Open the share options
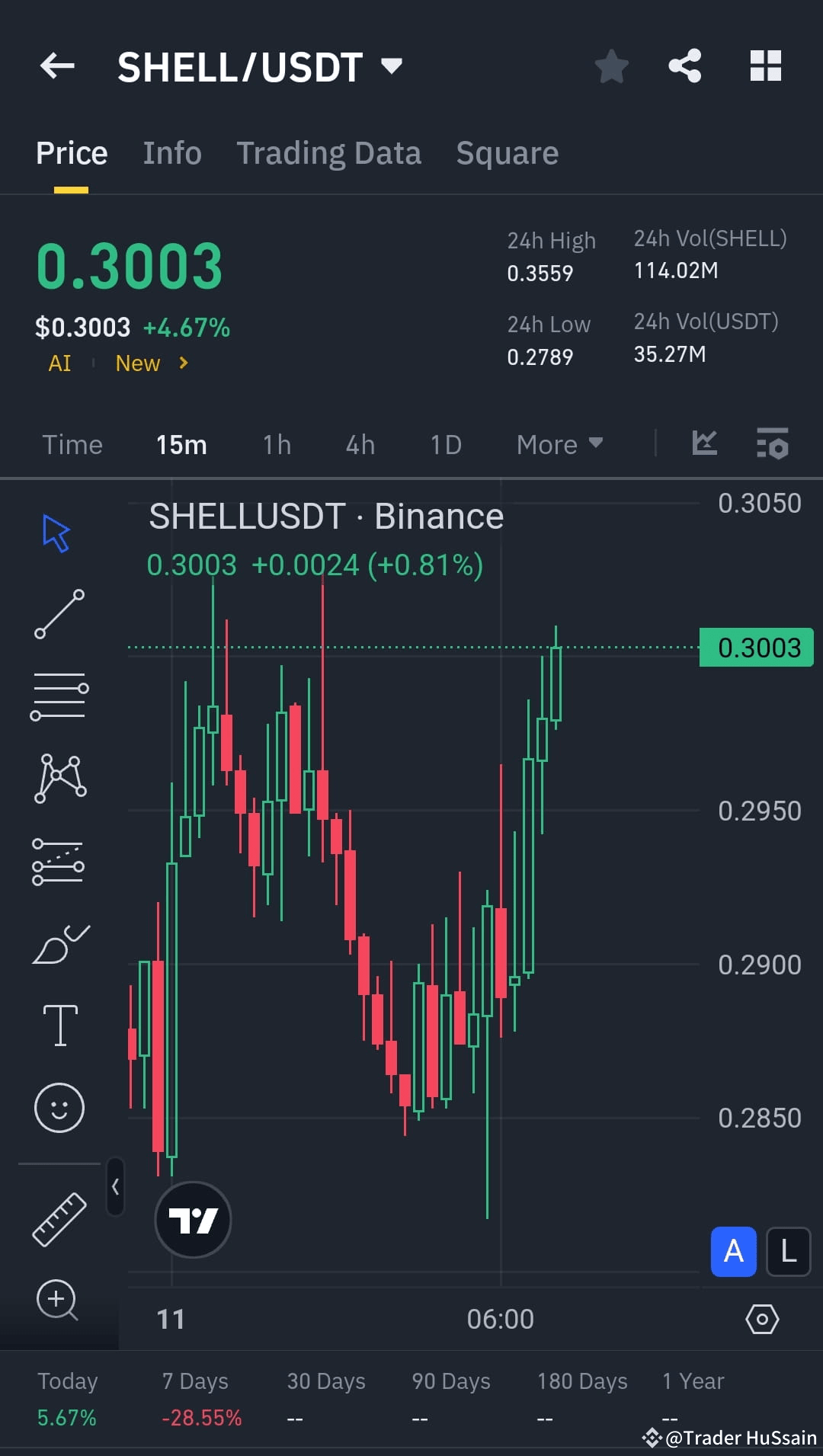The width and height of the screenshot is (823, 1456). (684, 66)
